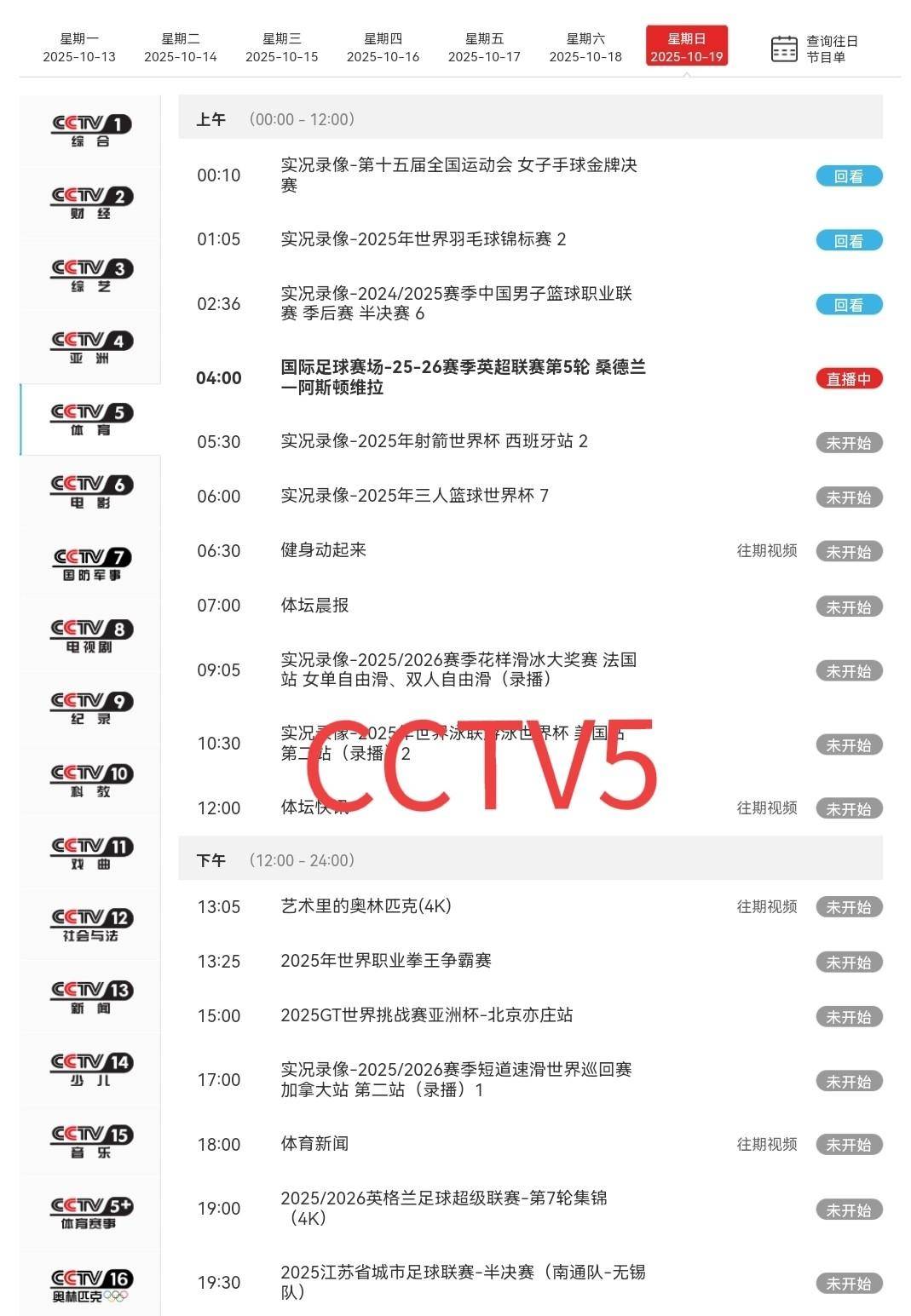
Task: Switch to the CCTV2 财经 channel
Action: click(90, 203)
